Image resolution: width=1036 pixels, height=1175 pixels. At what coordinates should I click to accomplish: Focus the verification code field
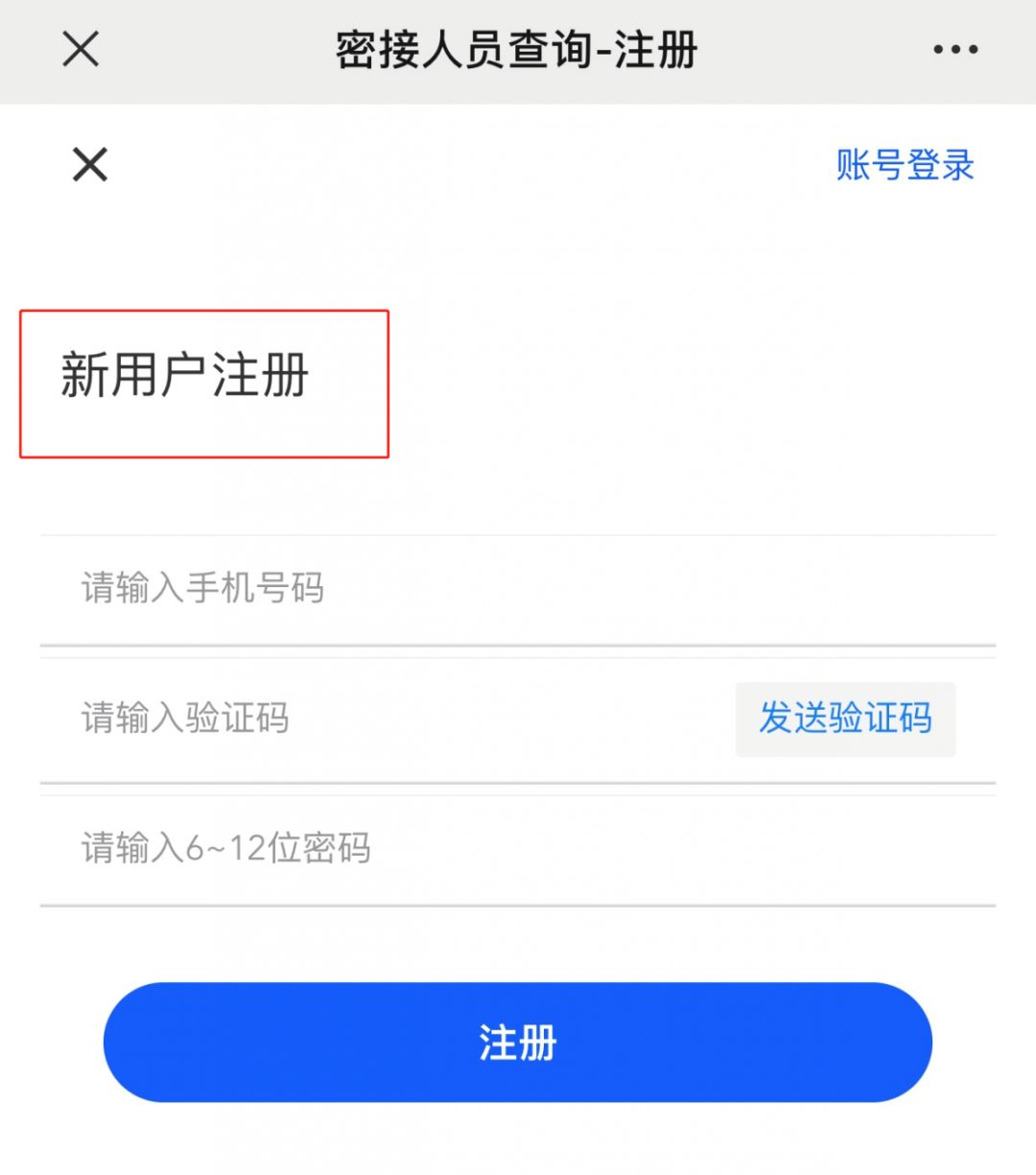point(384,718)
